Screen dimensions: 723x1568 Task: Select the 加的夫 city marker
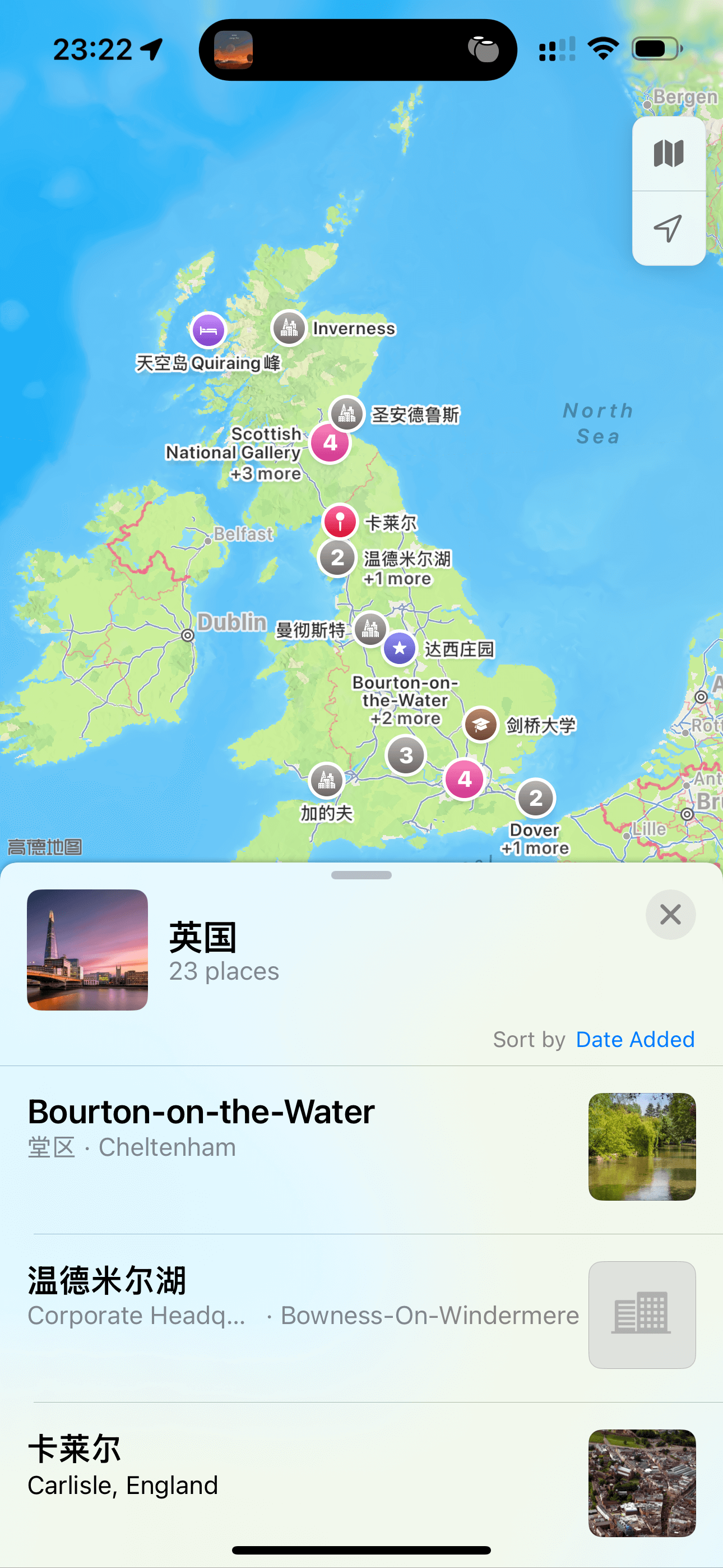[x=327, y=780]
